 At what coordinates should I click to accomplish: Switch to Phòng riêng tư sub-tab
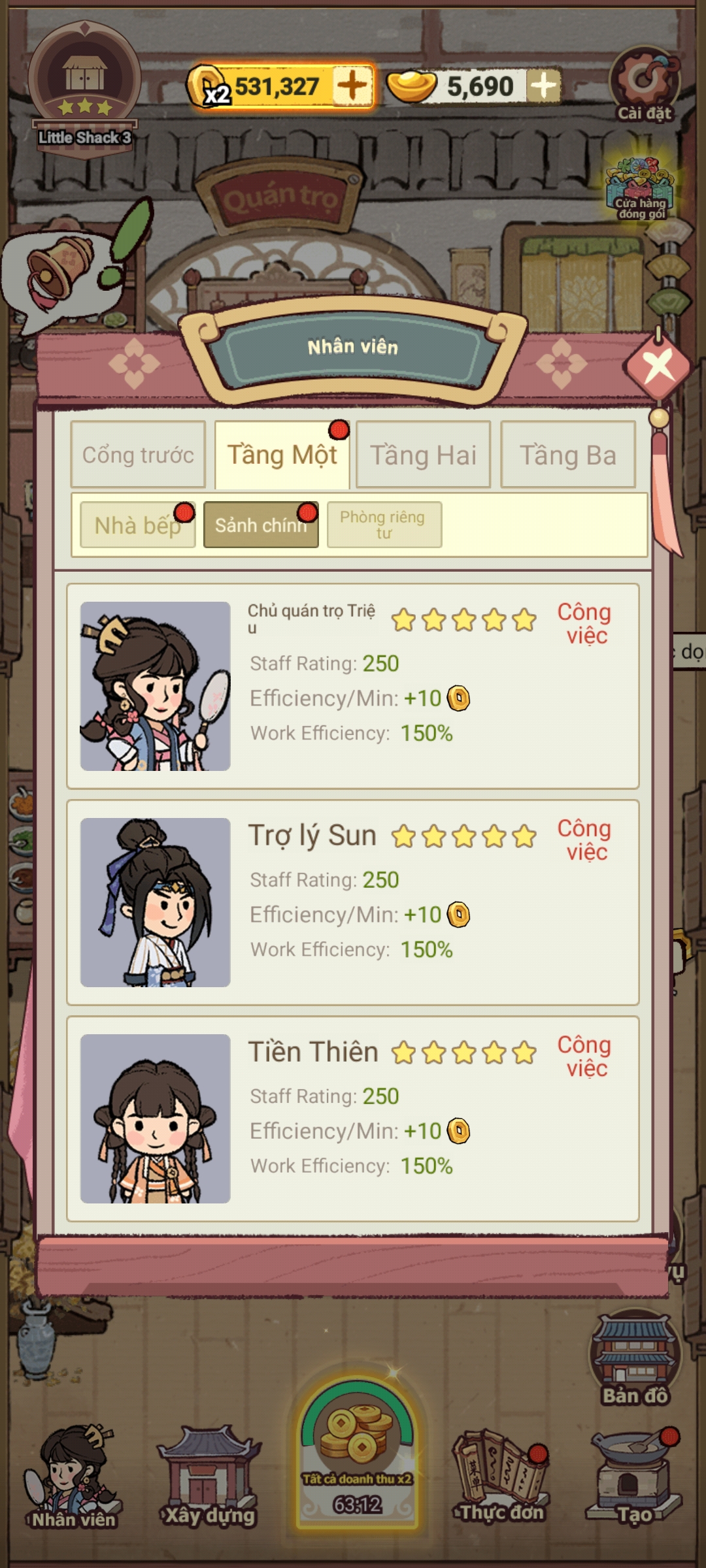384,525
